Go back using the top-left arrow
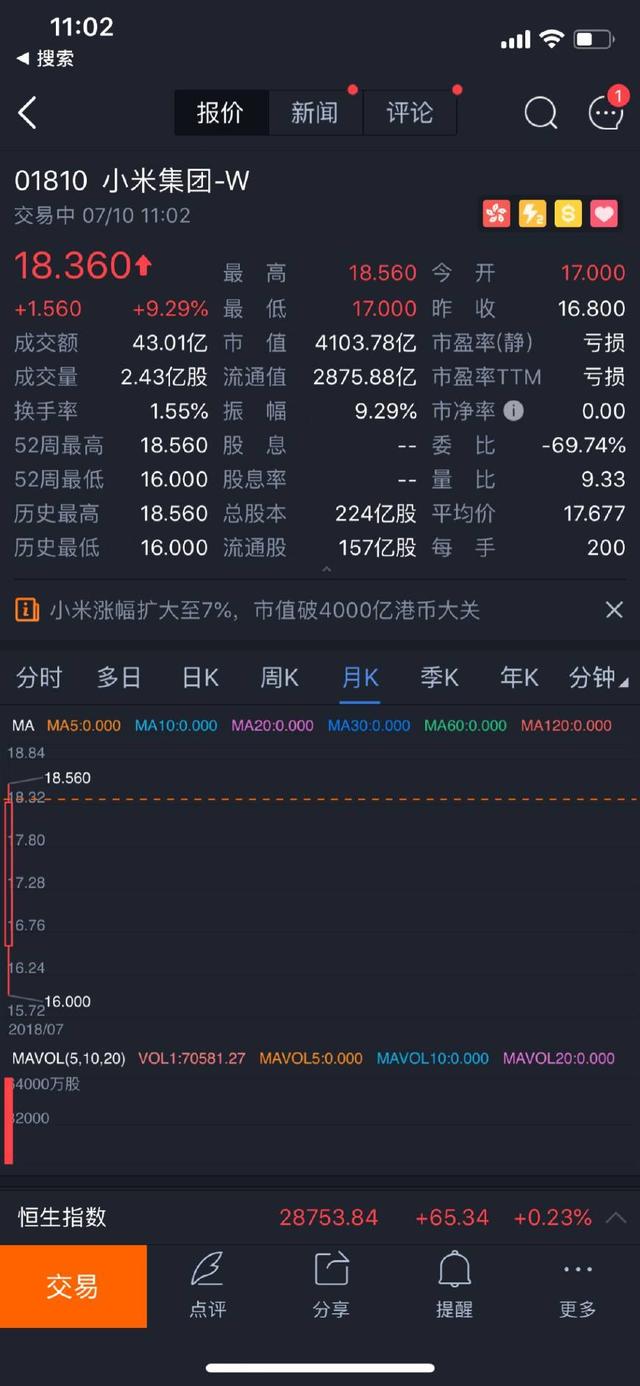 click(28, 113)
